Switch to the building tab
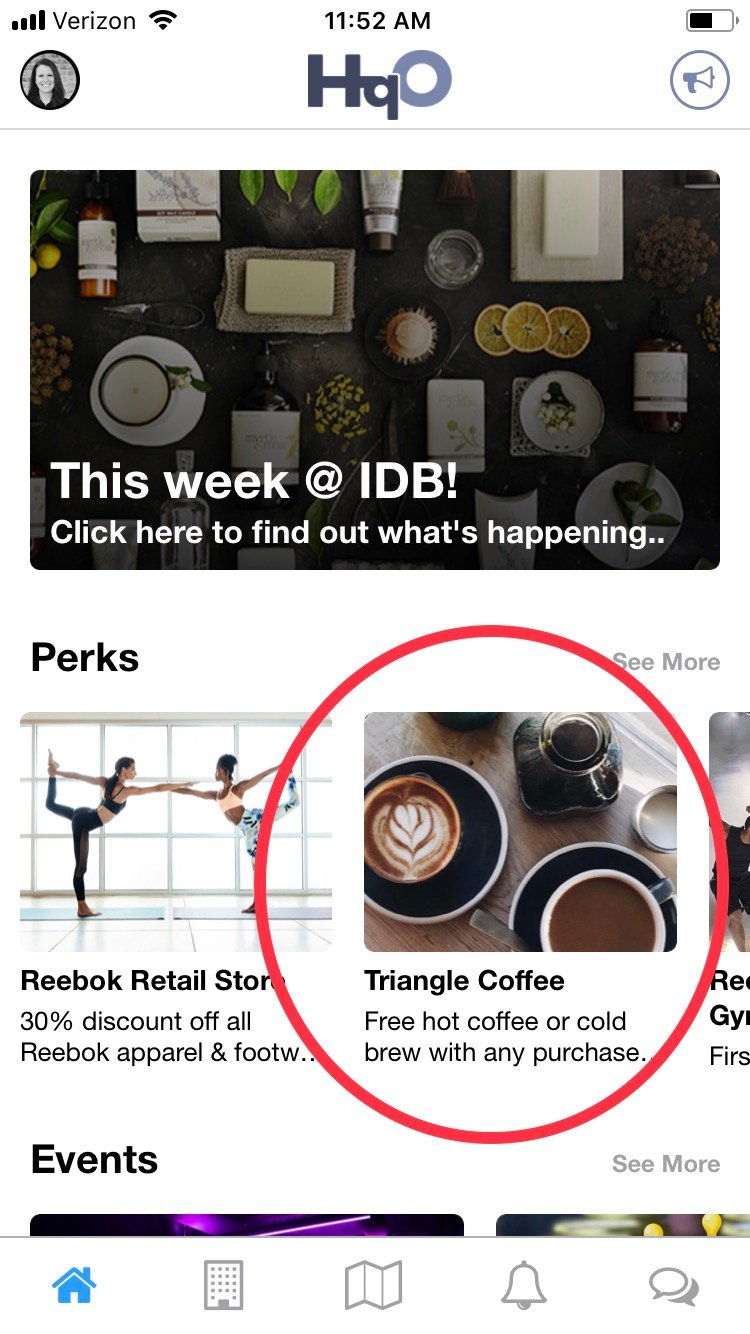This screenshot has width=750, height=1334. click(x=223, y=1284)
